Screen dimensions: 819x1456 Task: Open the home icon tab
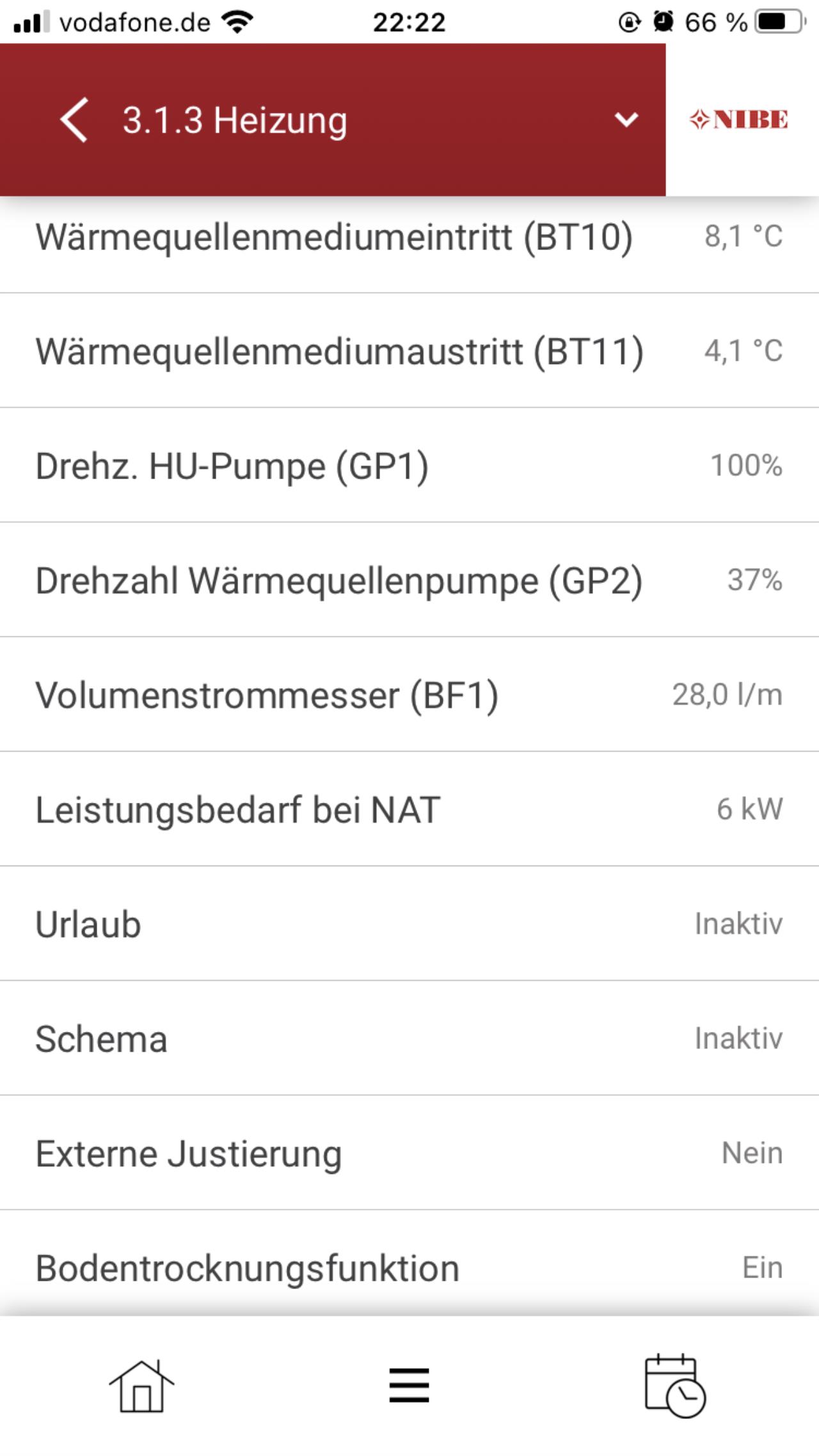pos(141,1386)
